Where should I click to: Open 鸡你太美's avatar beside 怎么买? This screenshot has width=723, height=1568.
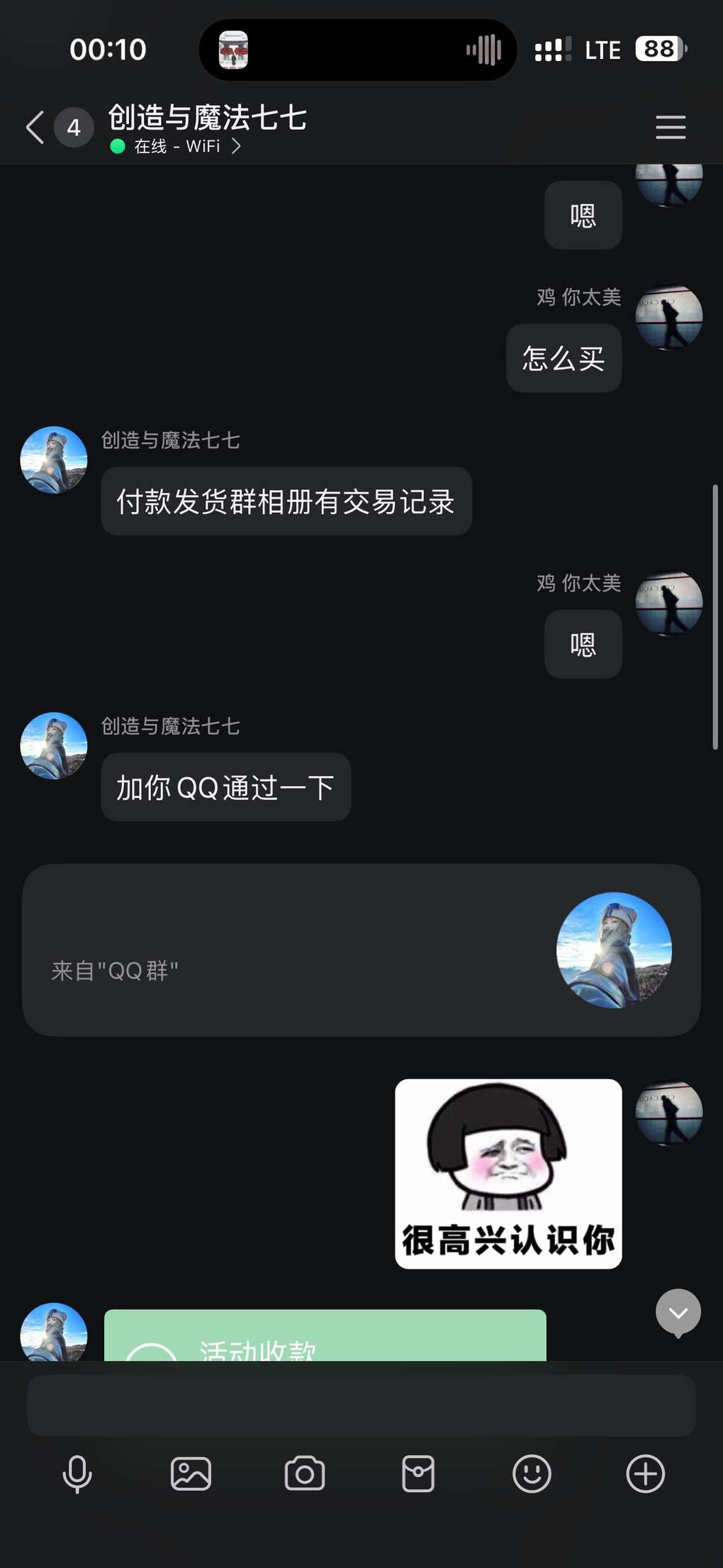668,317
